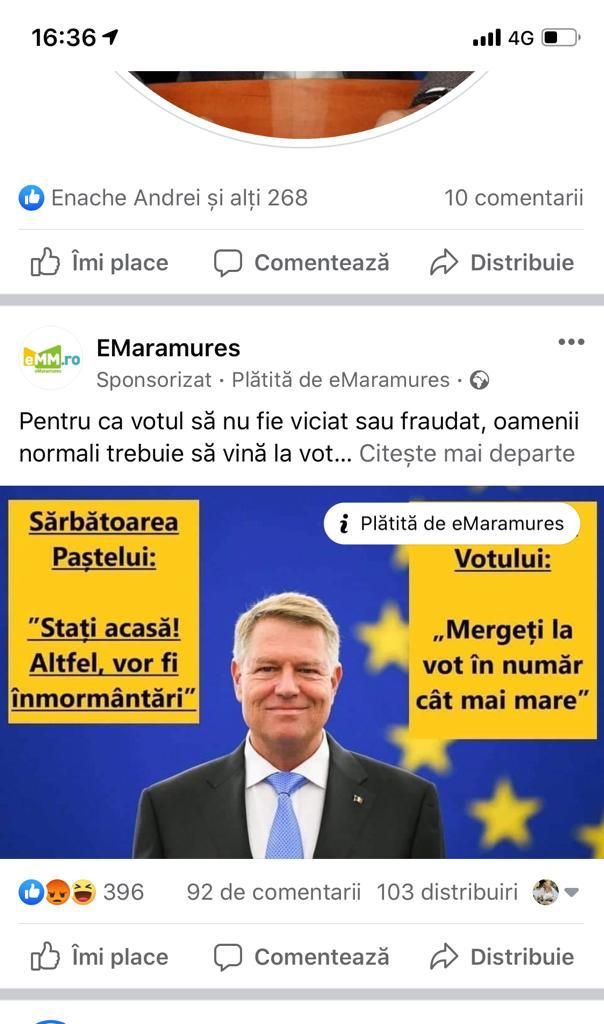Like the post liked by Enache Andrei
The width and height of the screenshot is (604, 1024).
coord(100,262)
